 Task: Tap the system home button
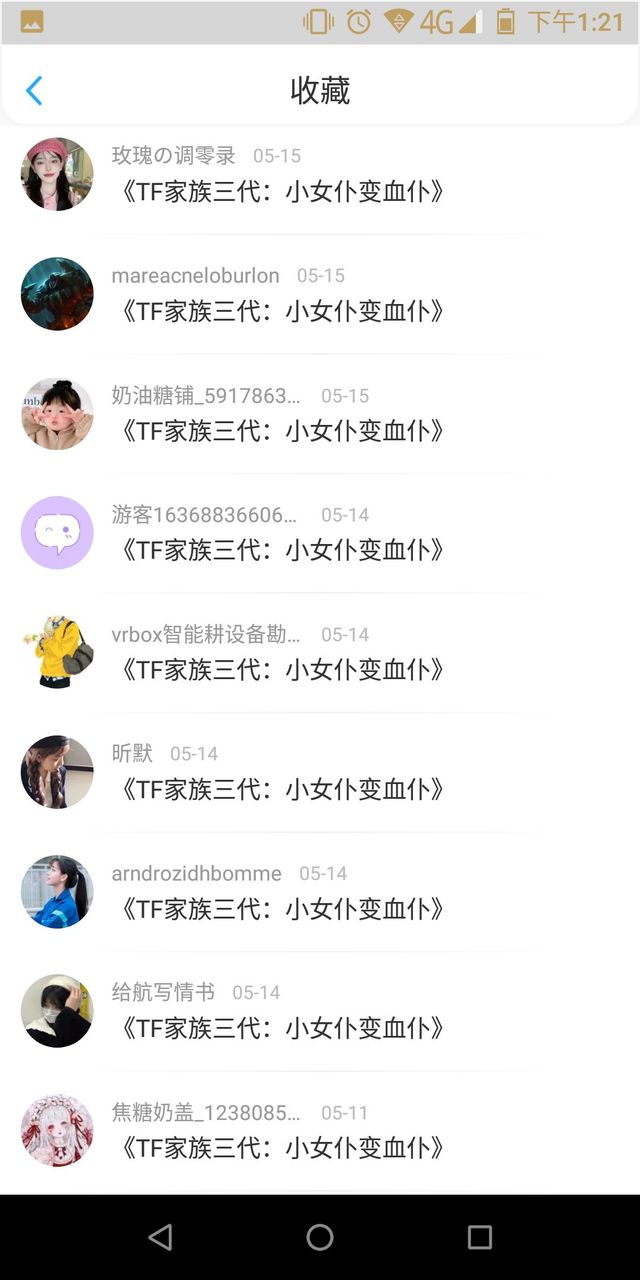click(320, 1237)
